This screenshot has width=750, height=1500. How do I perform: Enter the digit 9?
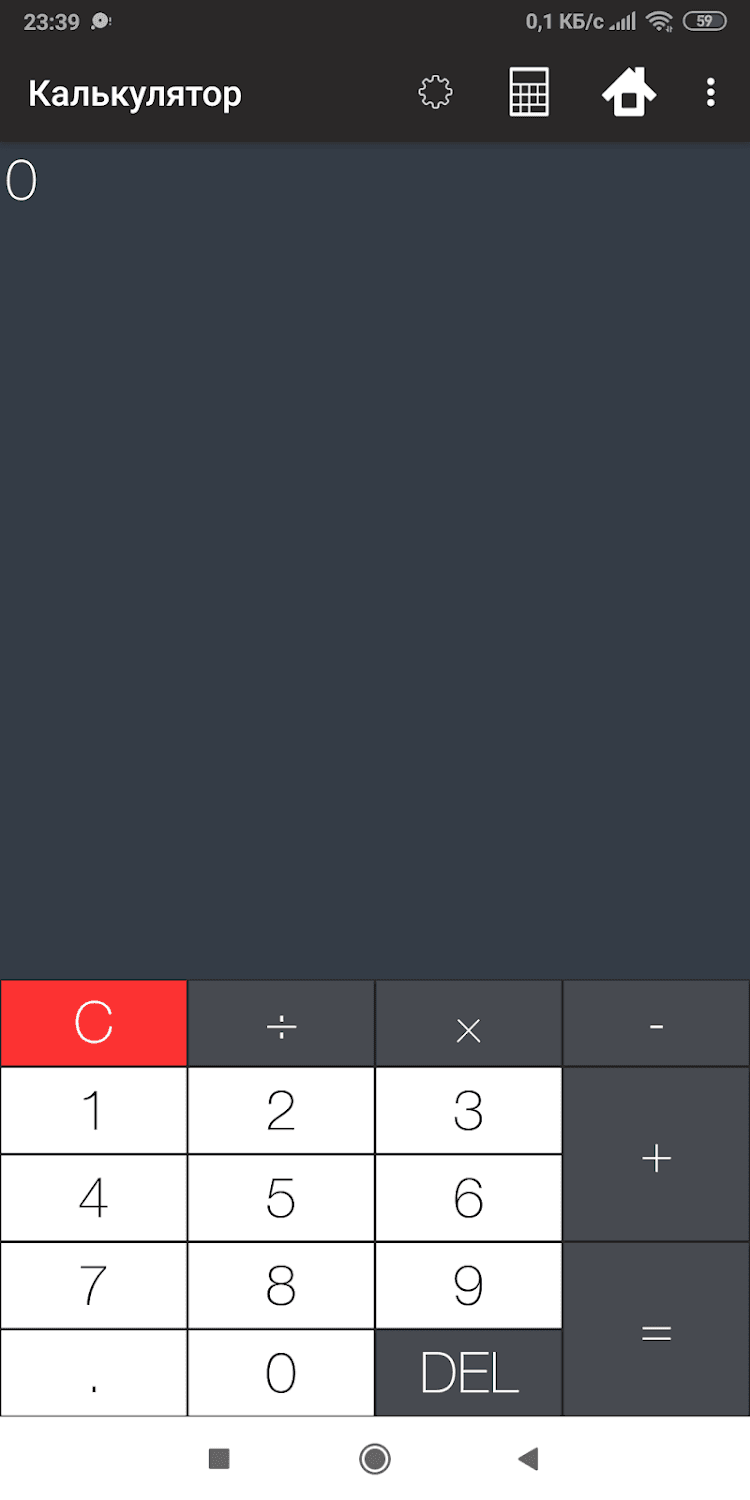pyautogui.click(x=468, y=1286)
